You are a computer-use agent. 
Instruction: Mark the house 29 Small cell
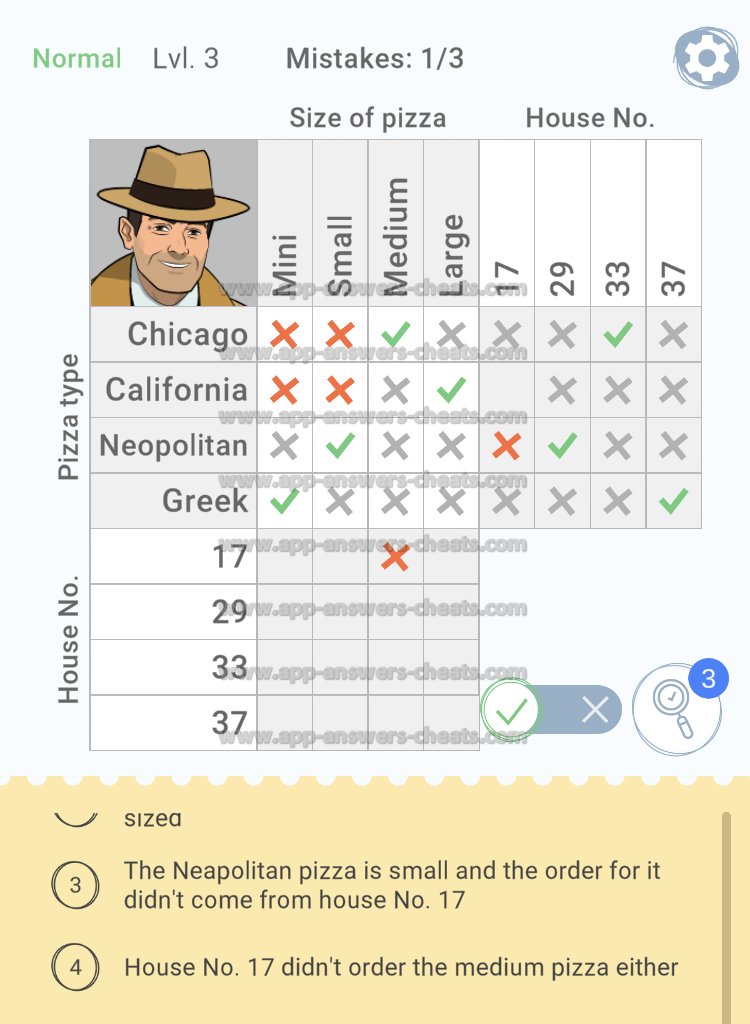340,611
